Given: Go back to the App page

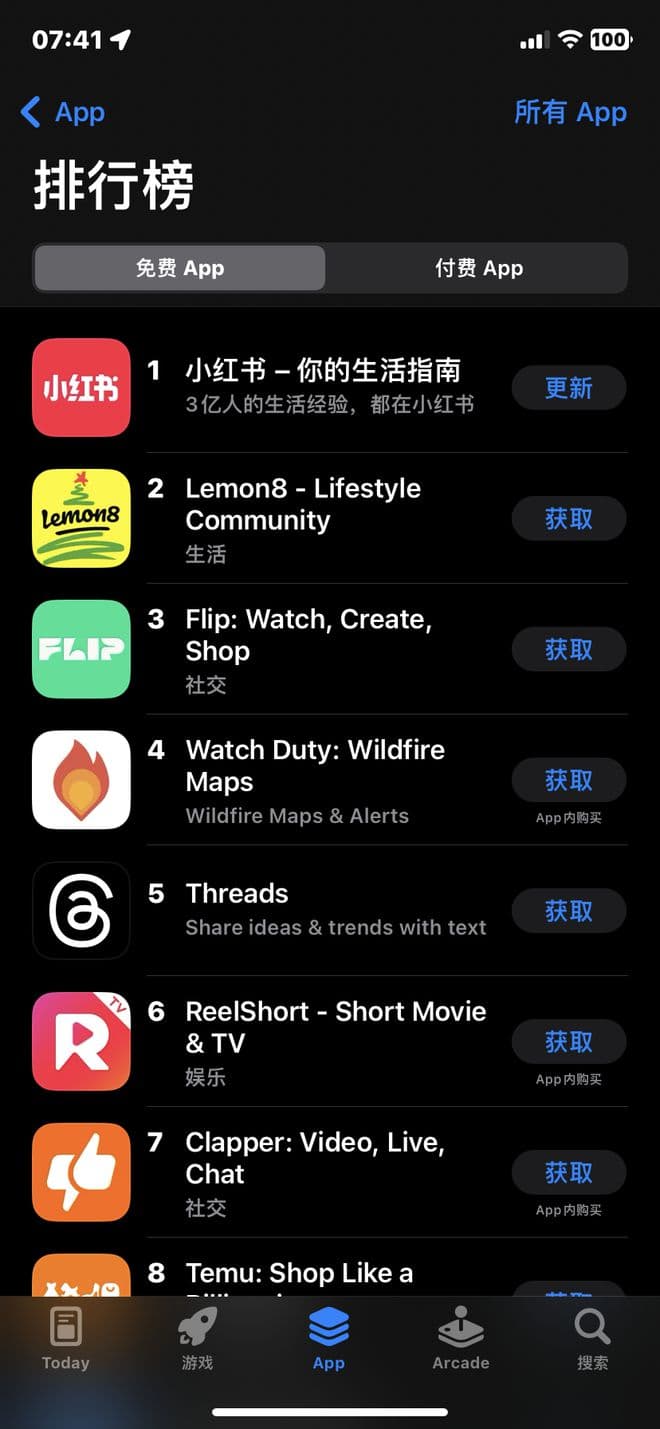Looking at the screenshot, I should (x=63, y=112).
